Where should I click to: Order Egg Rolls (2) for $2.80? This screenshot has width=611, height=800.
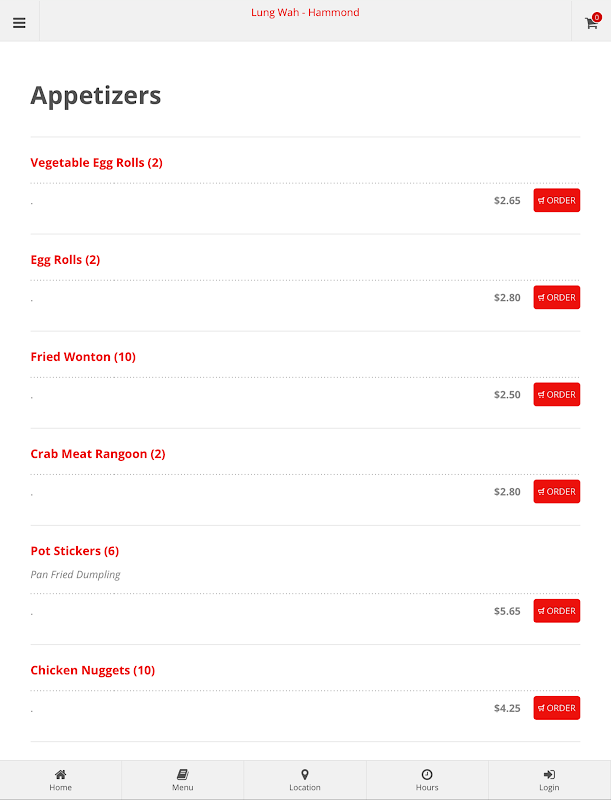pyautogui.click(x=556, y=297)
